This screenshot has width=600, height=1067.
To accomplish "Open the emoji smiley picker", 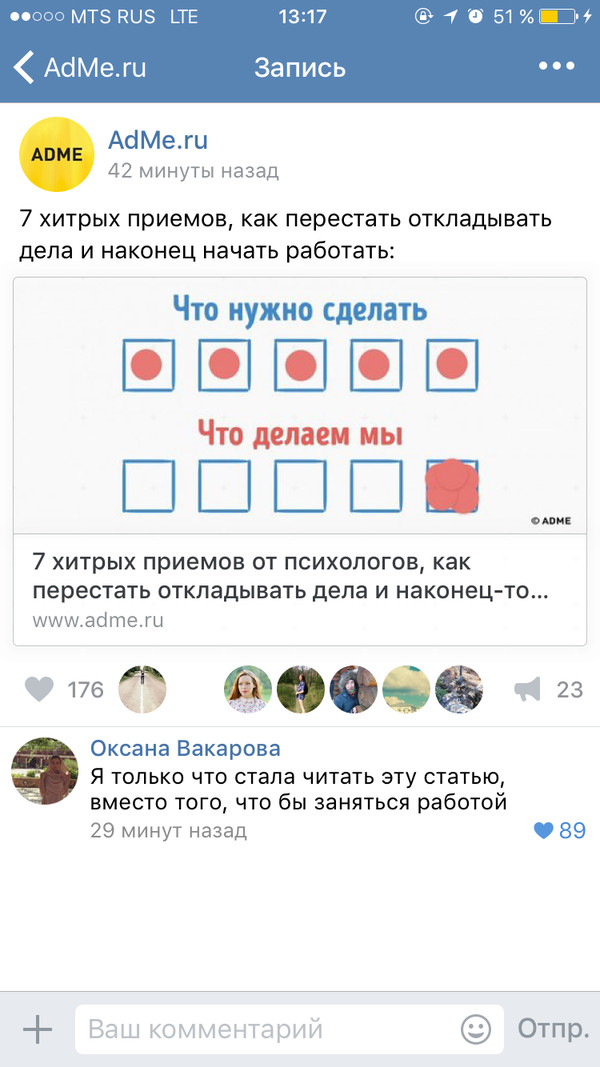I will (x=476, y=1029).
